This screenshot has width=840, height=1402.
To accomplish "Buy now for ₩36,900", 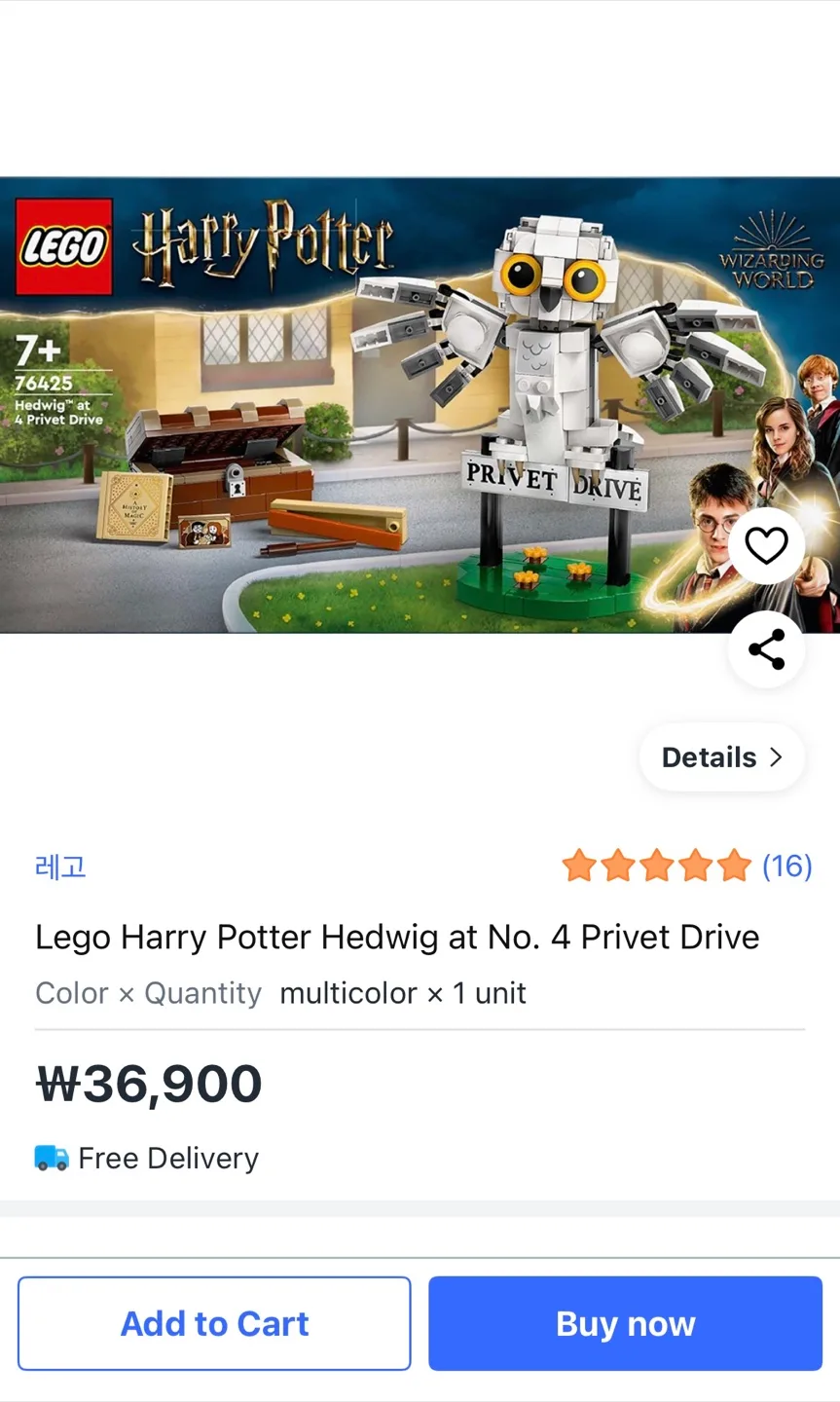I will pyautogui.click(x=625, y=1323).
